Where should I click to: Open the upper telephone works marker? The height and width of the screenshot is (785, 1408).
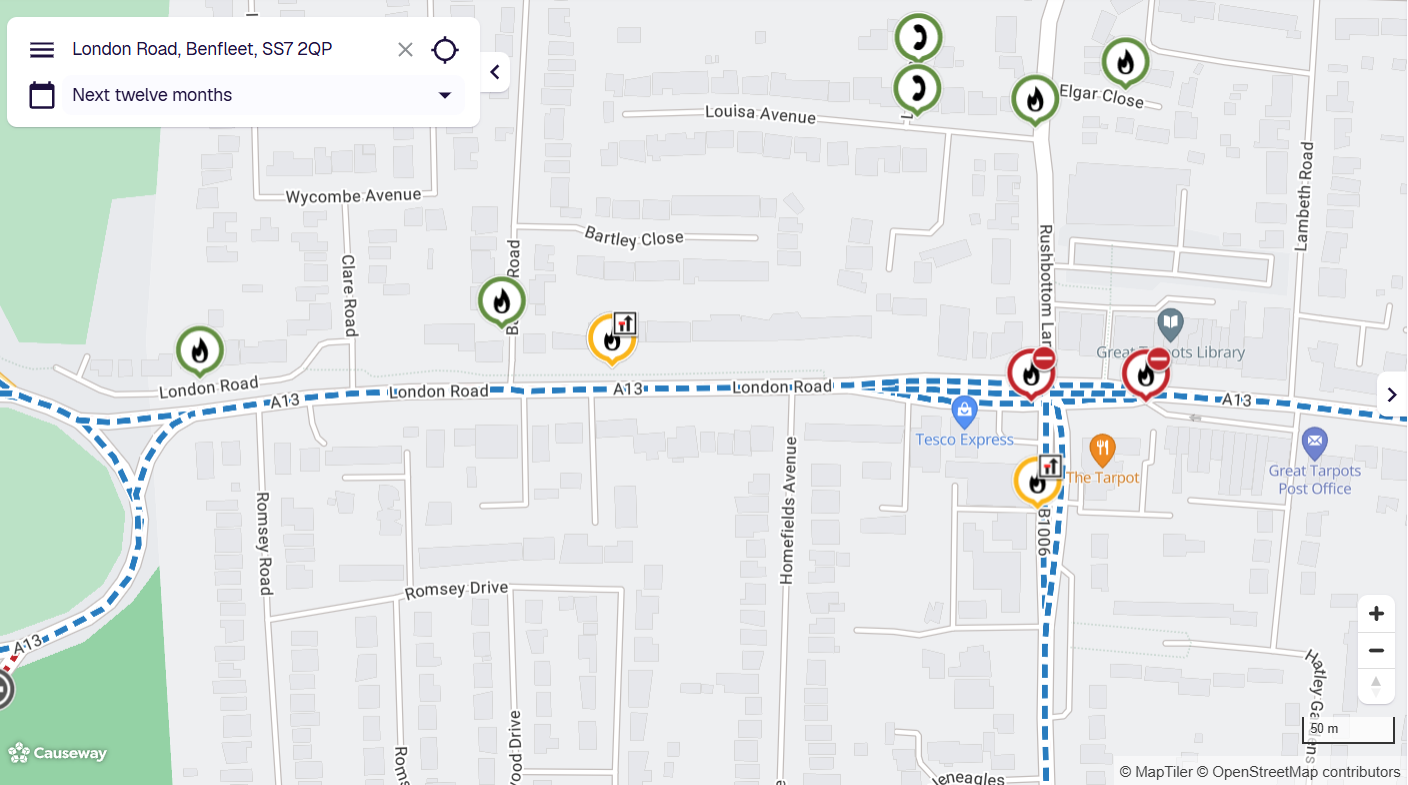click(x=918, y=37)
